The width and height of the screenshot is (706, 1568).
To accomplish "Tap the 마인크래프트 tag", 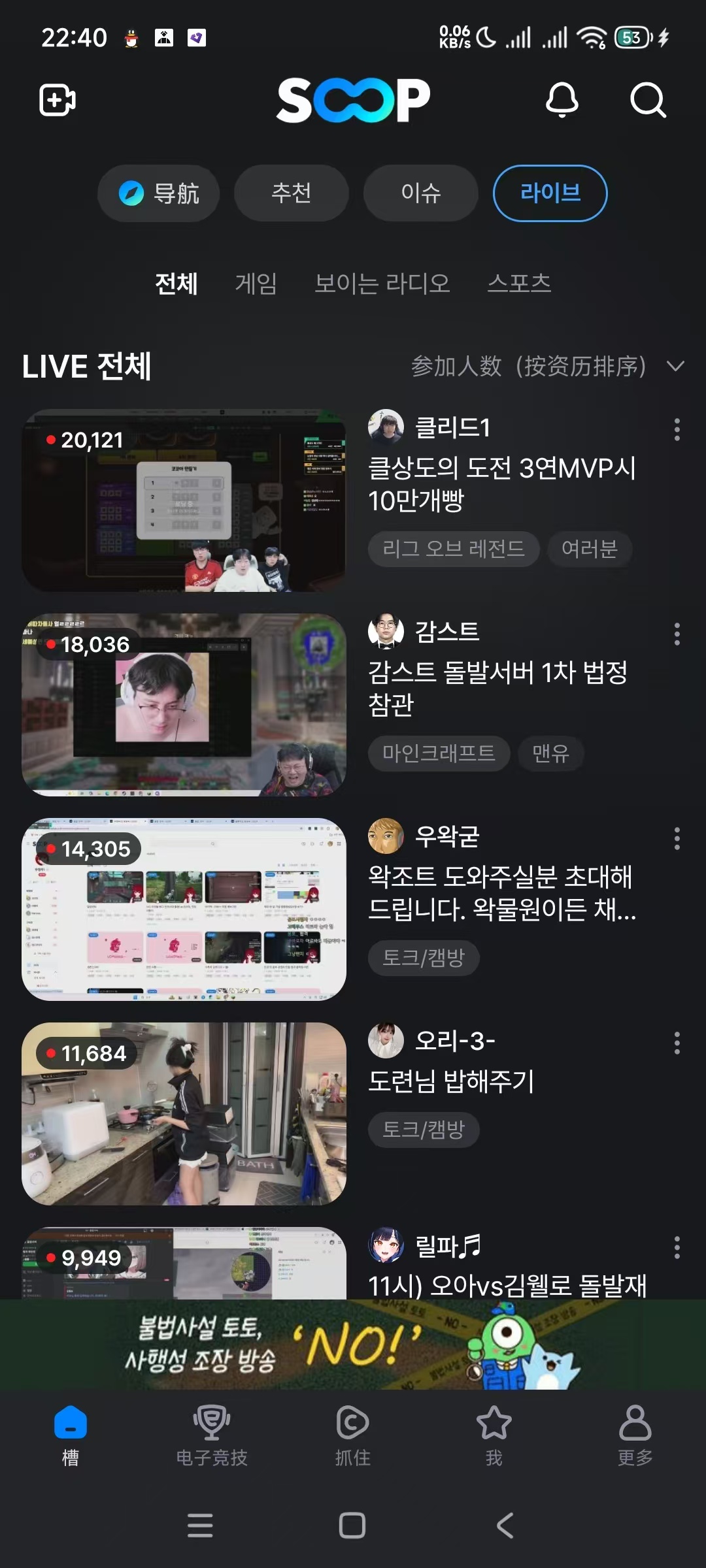I will (439, 753).
